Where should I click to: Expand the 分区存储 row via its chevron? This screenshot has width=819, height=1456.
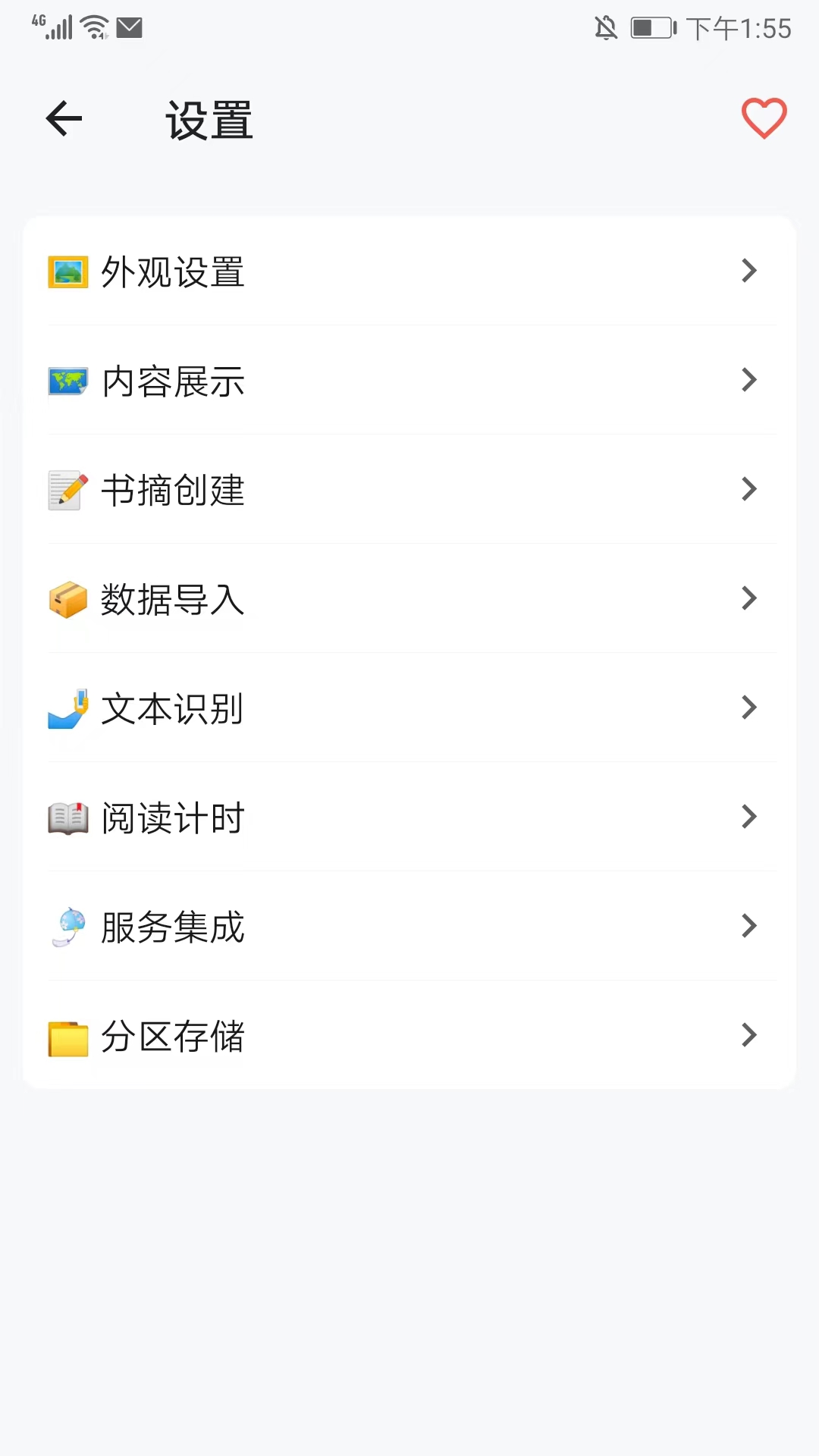click(x=749, y=1036)
